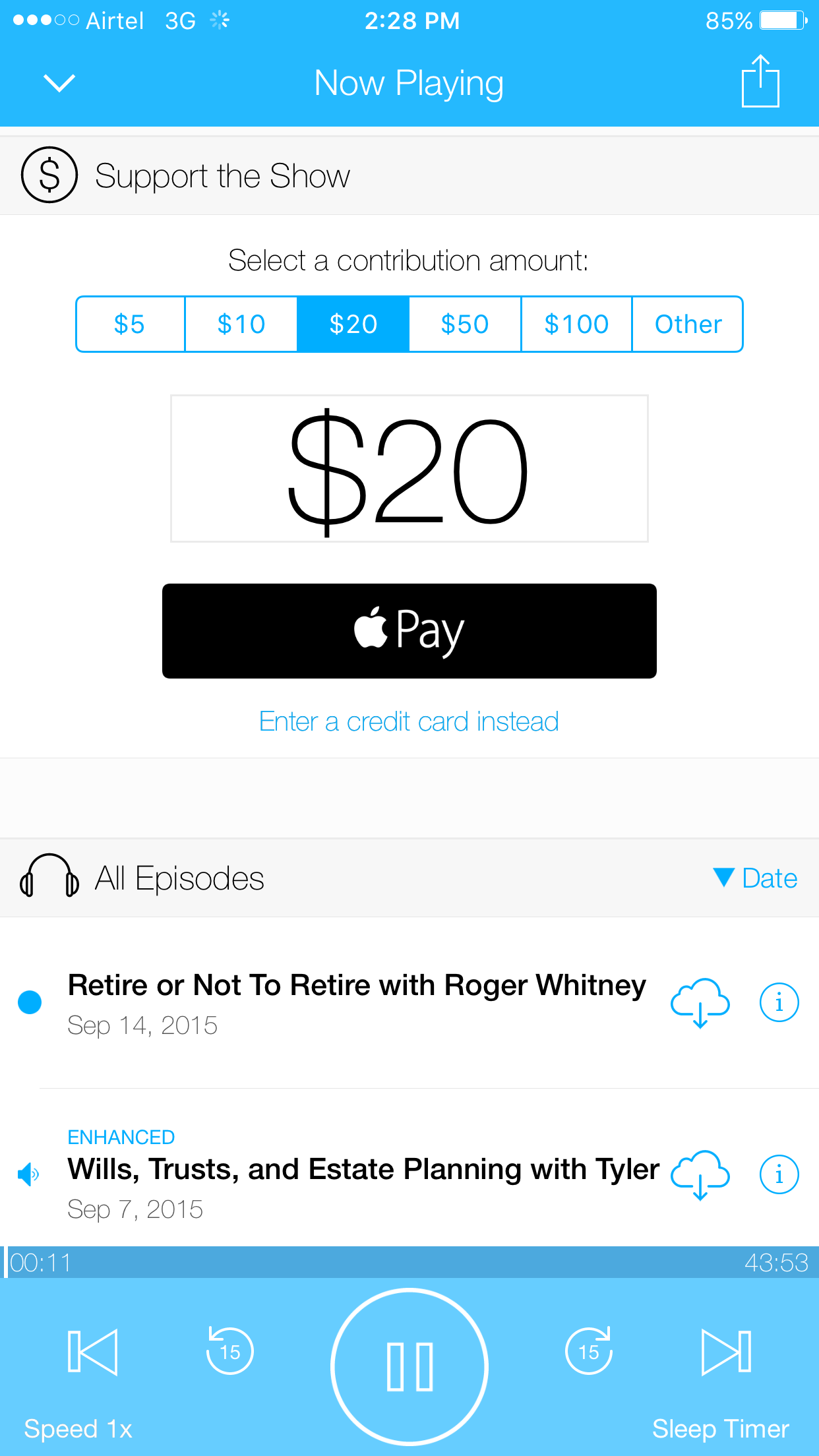Choose the $10 contribution option
Viewport: 819px width, 1456px height.
241,324
